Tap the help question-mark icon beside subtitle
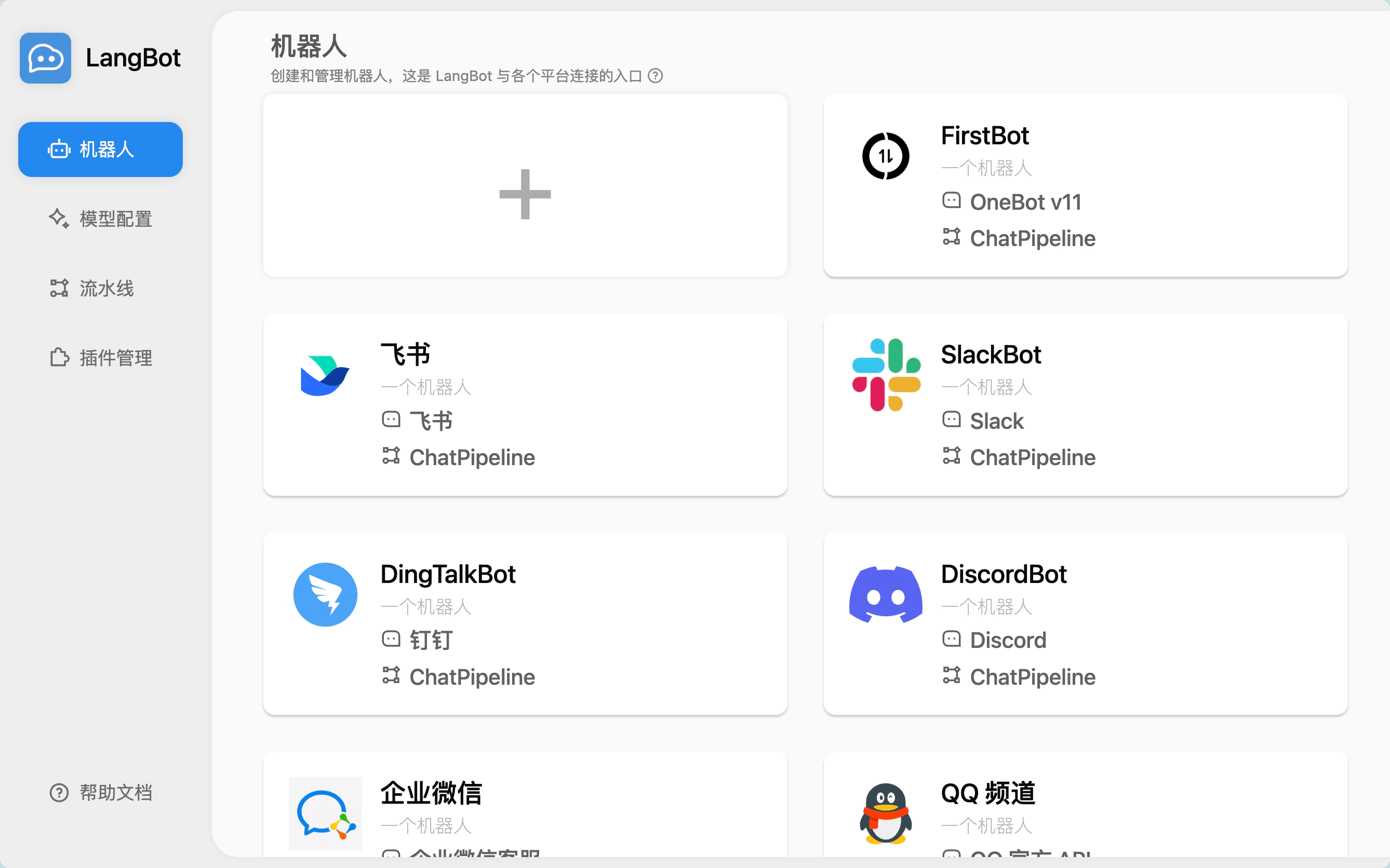Viewport: 1390px width, 868px height. 655,76
